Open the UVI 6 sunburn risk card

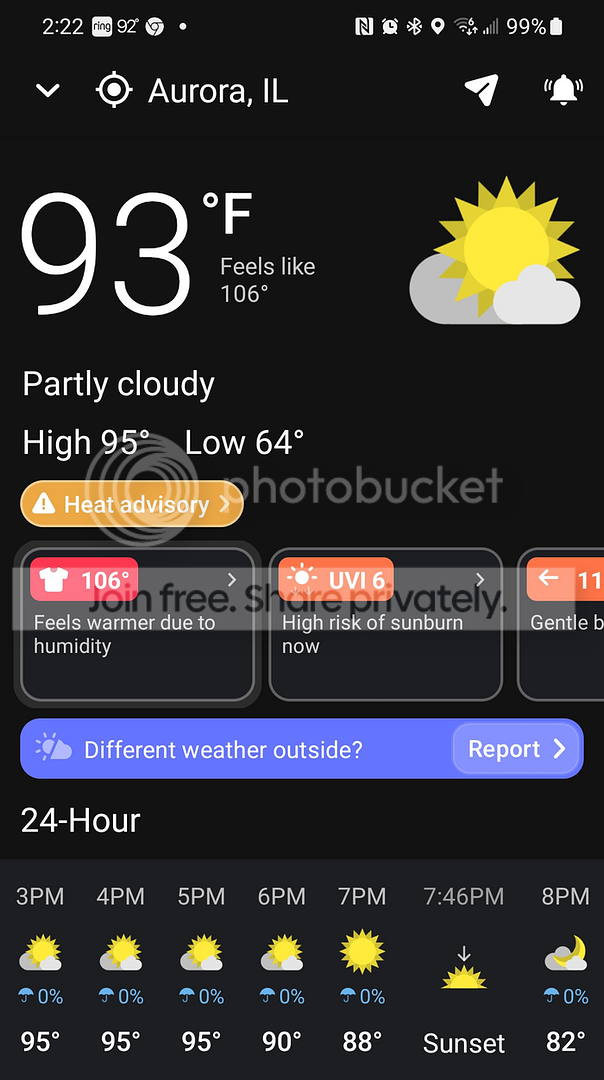point(385,623)
